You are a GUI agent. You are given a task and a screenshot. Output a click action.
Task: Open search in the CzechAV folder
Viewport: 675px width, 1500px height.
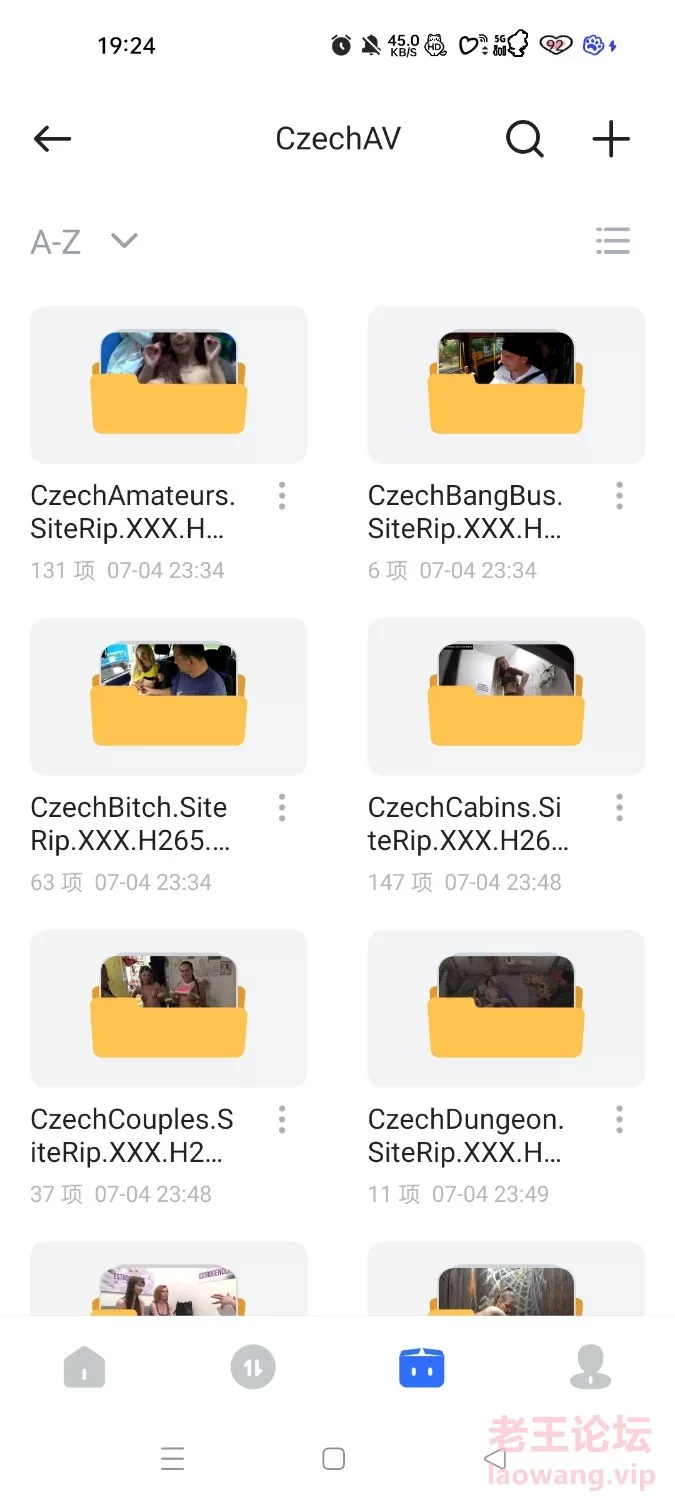(524, 139)
